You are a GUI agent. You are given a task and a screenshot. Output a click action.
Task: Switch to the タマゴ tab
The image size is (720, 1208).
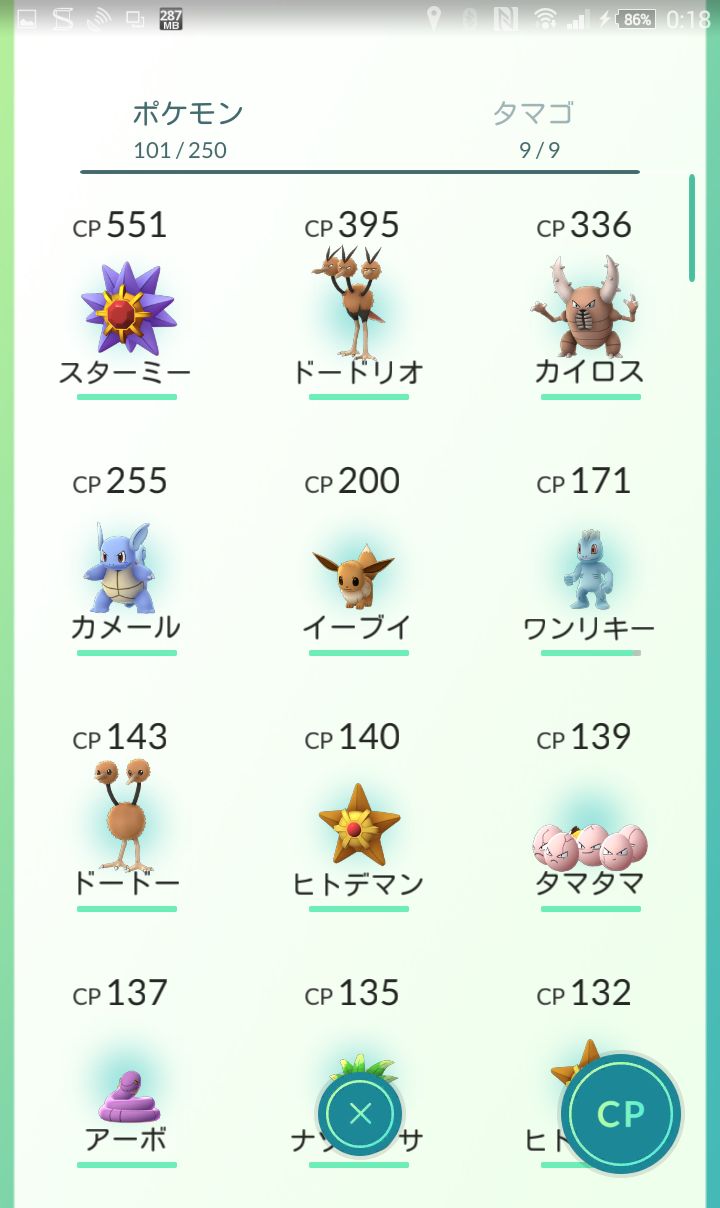tap(533, 130)
